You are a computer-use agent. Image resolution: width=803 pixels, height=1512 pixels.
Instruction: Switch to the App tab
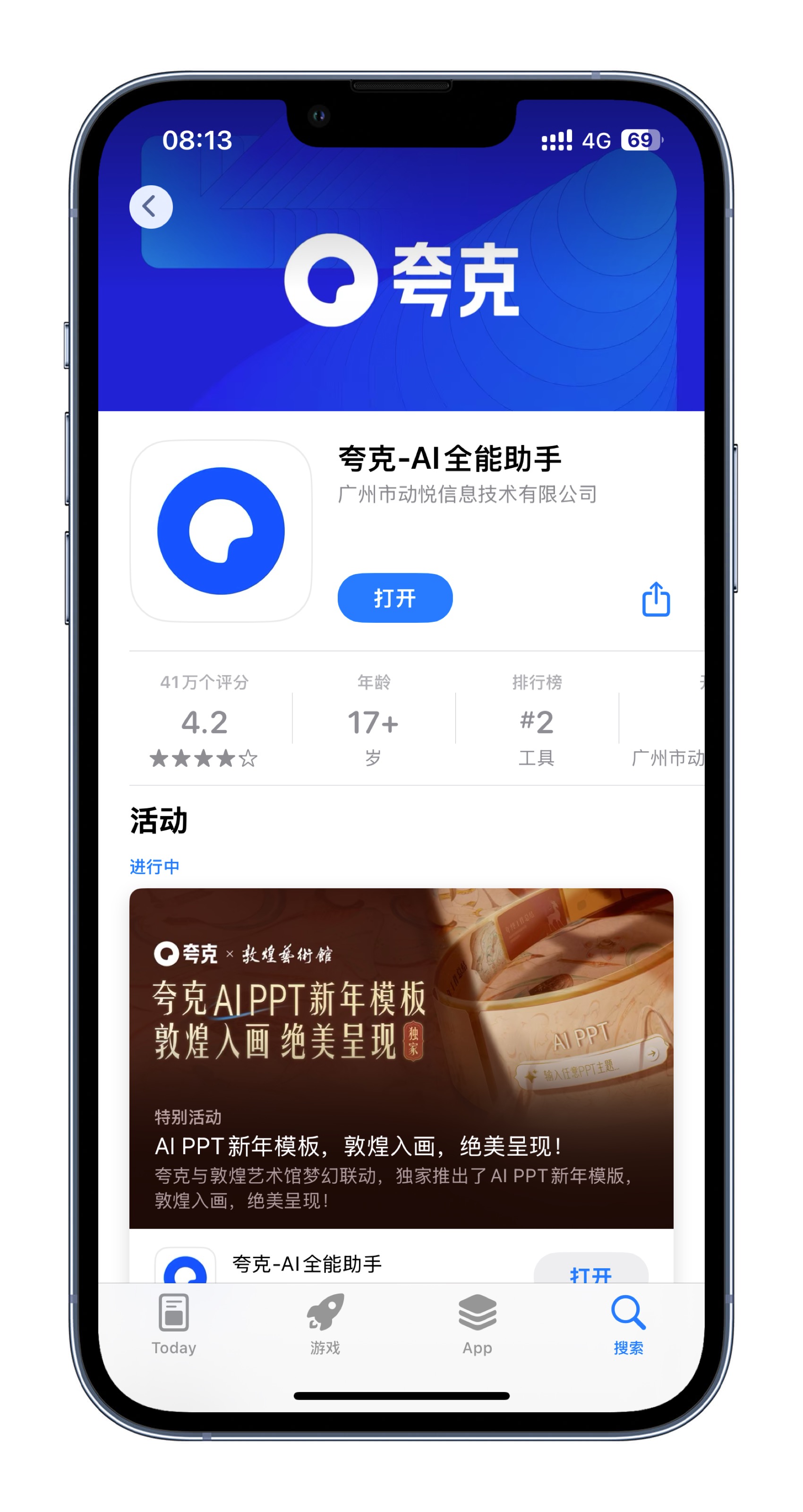477,1324
